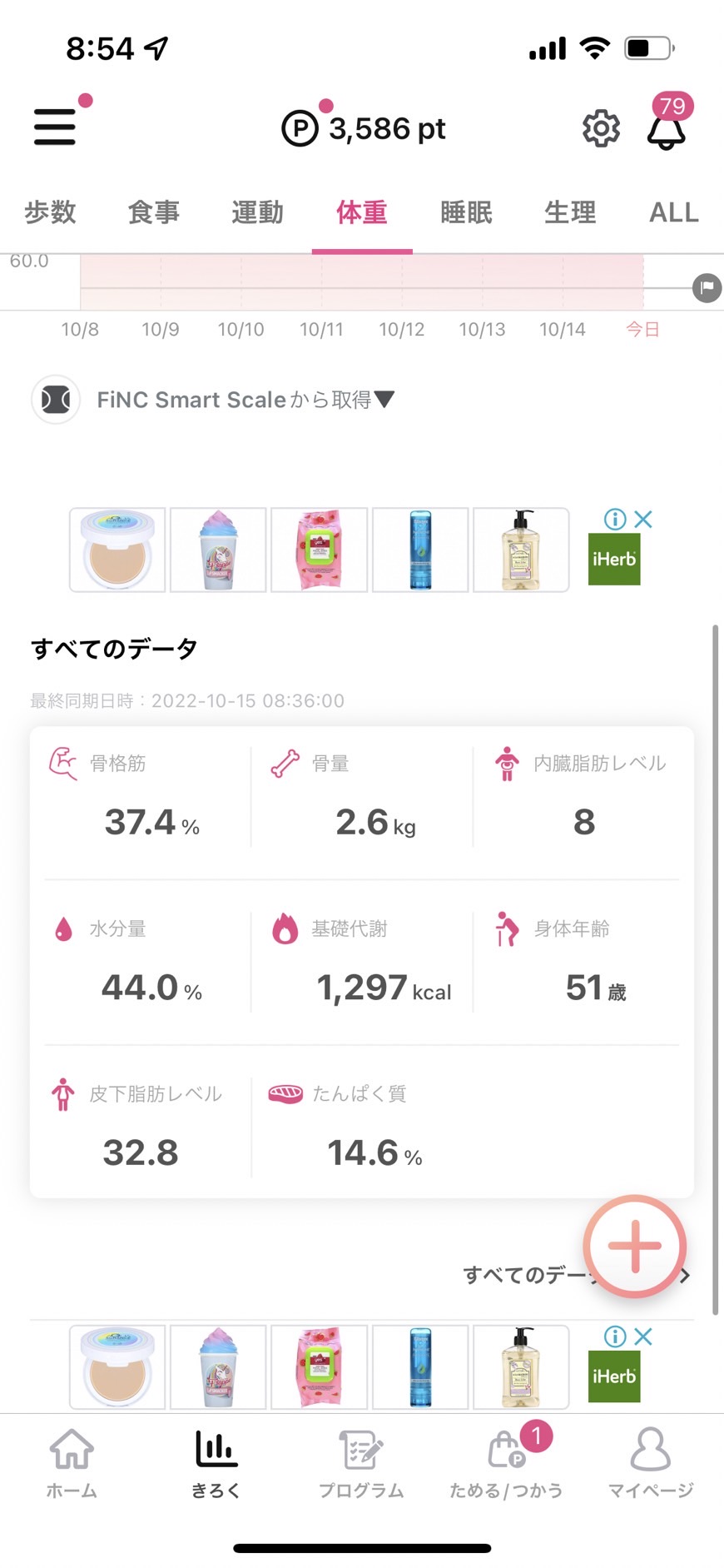Image resolution: width=724 pixels, height=1568 pixels.
Task: Go to マイページ
Action: tap(651, 1463)
